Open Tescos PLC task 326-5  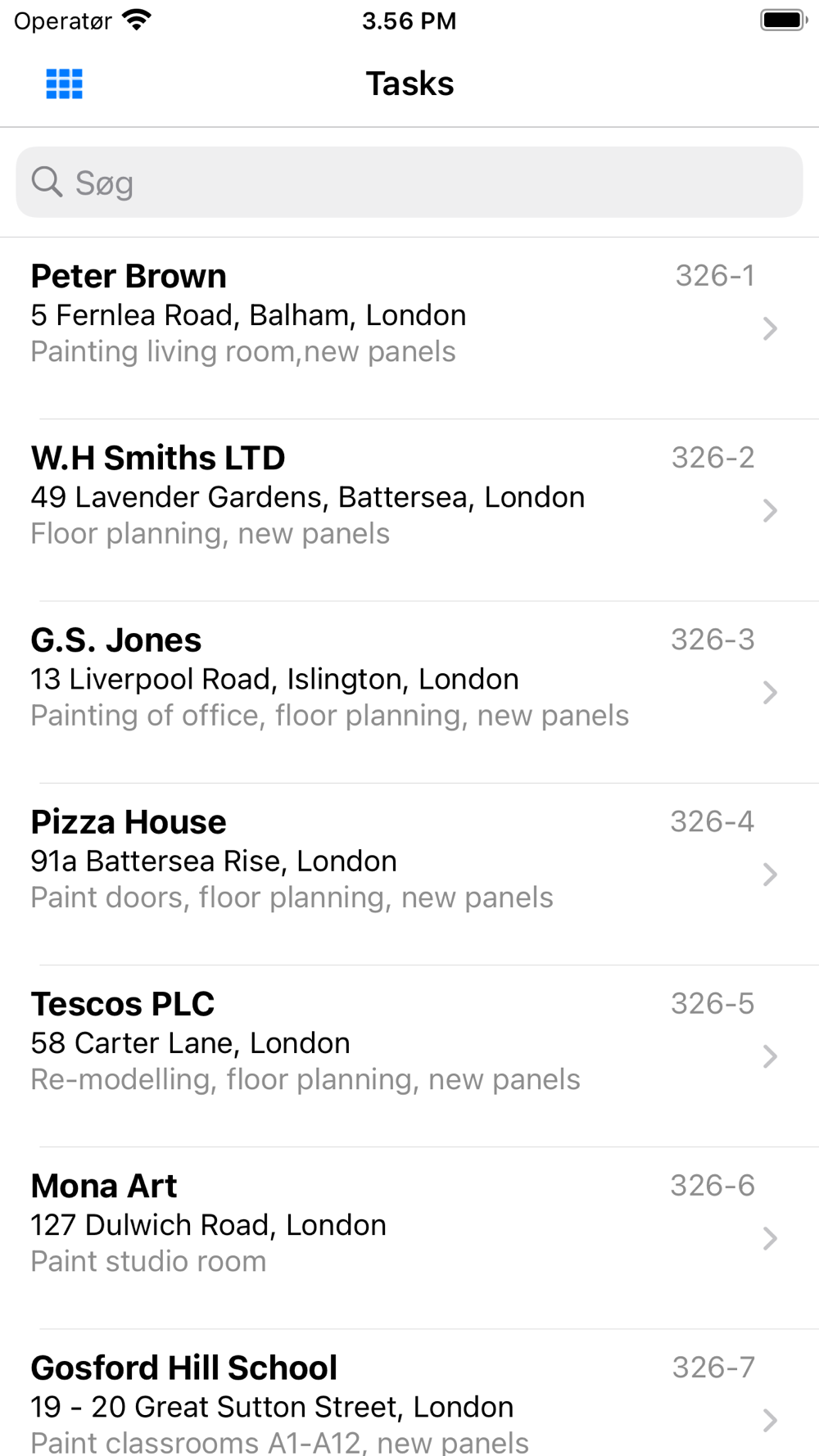pyautogui.click(x=409, y=1056)
